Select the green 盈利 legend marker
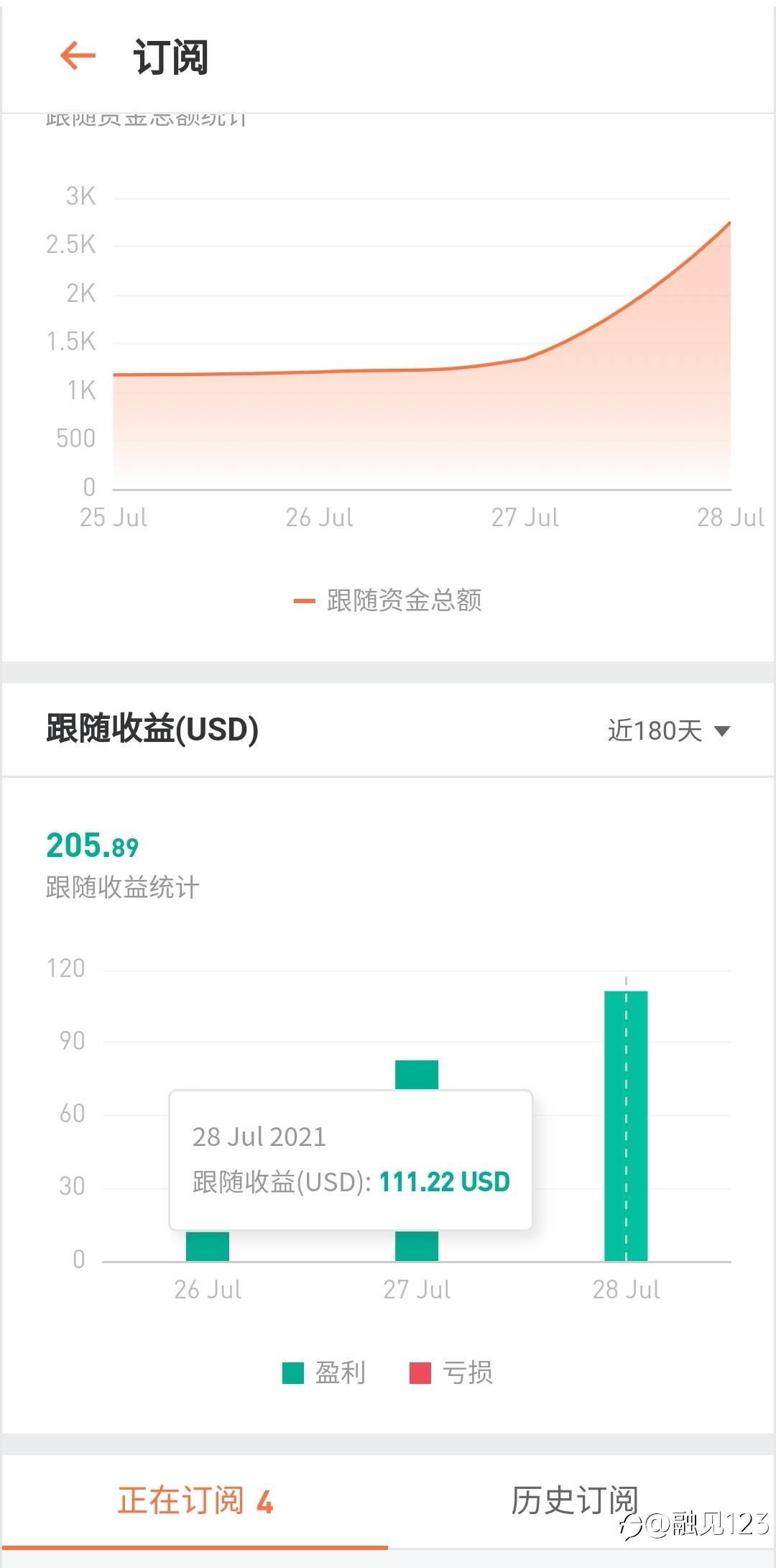The height and width of the screenshot is (1568, 776). click(x=294, y=1372)
